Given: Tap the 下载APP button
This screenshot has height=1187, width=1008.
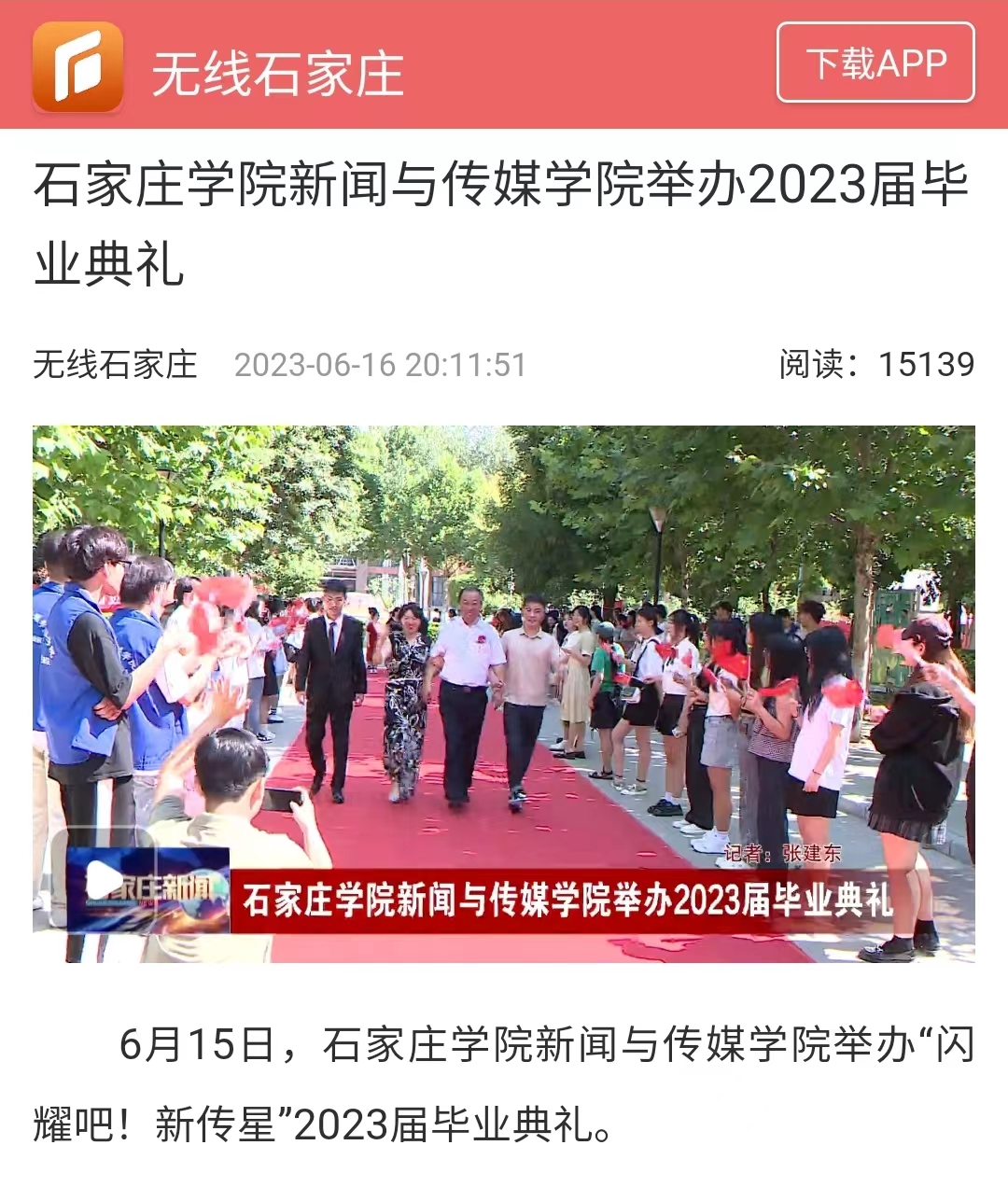Looking at the screenshot, I should (875, 63).
